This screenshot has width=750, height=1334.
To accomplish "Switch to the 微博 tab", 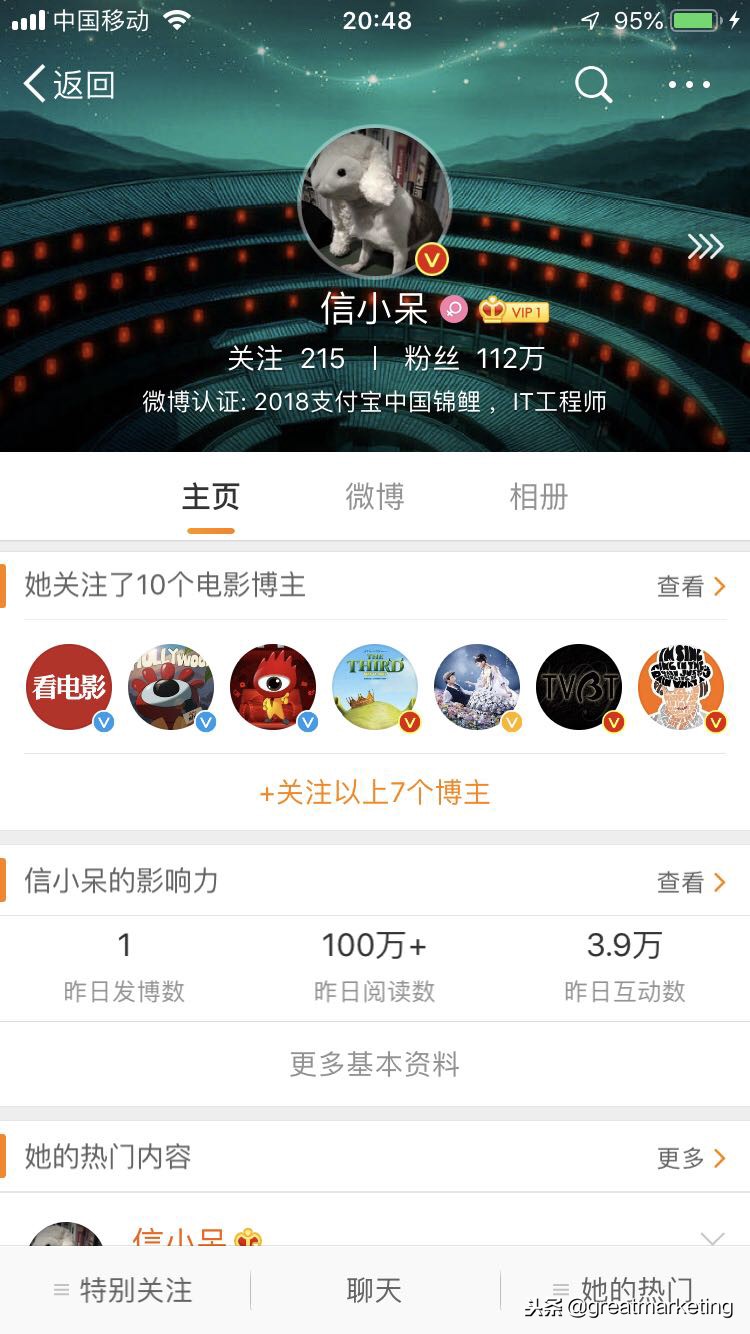I will [375, 497].
